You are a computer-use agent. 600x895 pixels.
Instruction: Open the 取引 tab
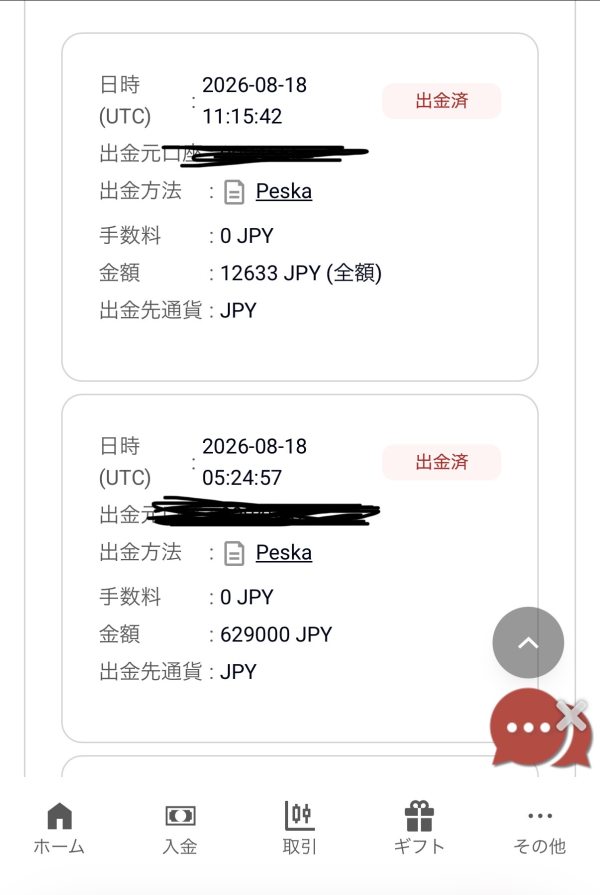pos(300,828)
